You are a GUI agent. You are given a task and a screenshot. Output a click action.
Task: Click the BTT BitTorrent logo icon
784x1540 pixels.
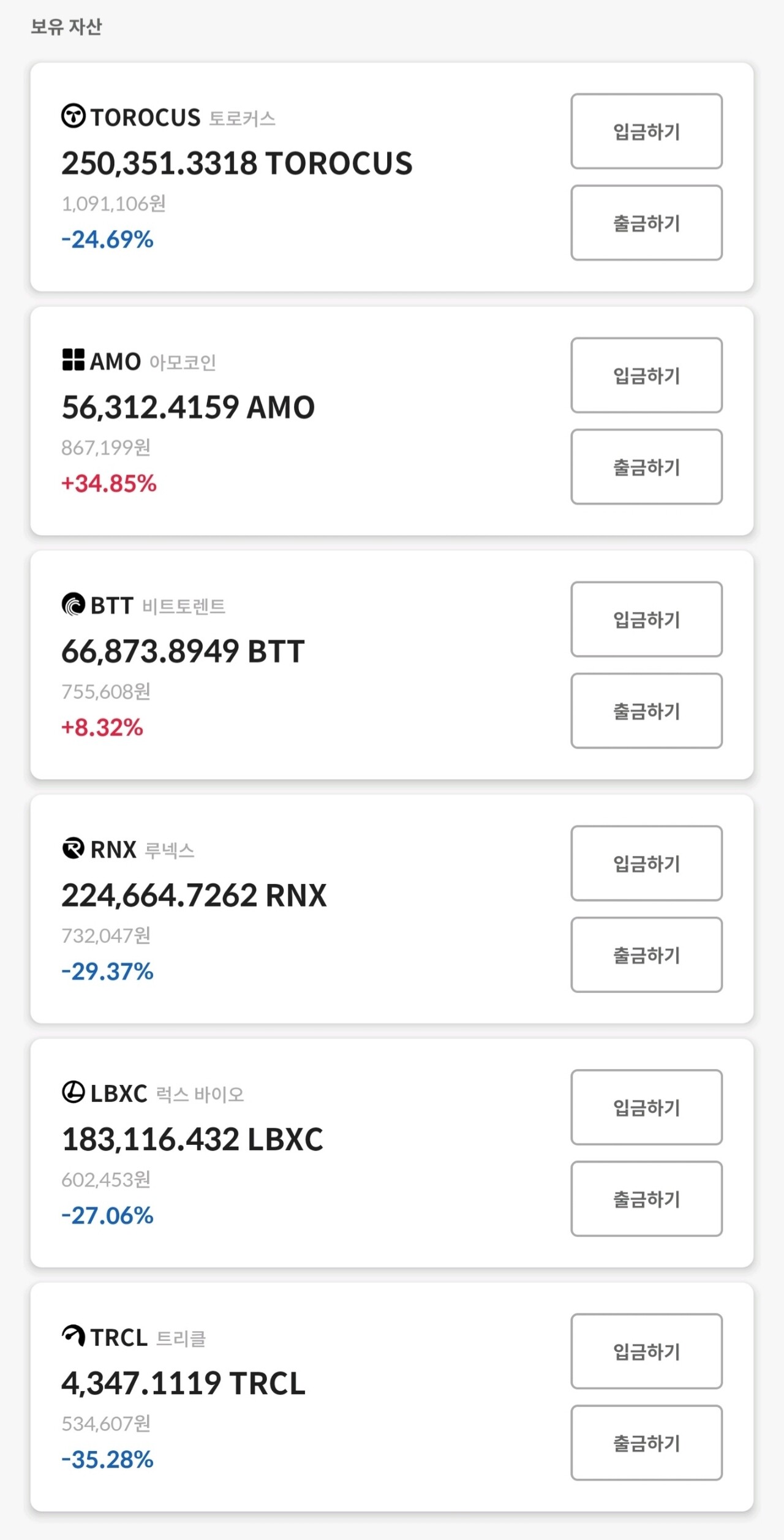click(73, 606)
